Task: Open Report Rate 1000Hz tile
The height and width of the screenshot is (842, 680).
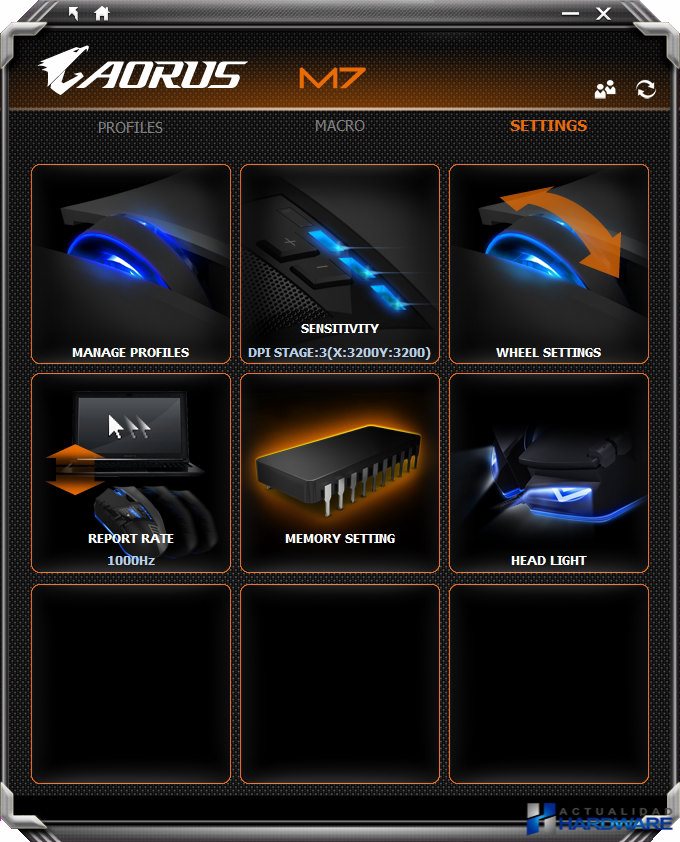Action: (131, 473)
